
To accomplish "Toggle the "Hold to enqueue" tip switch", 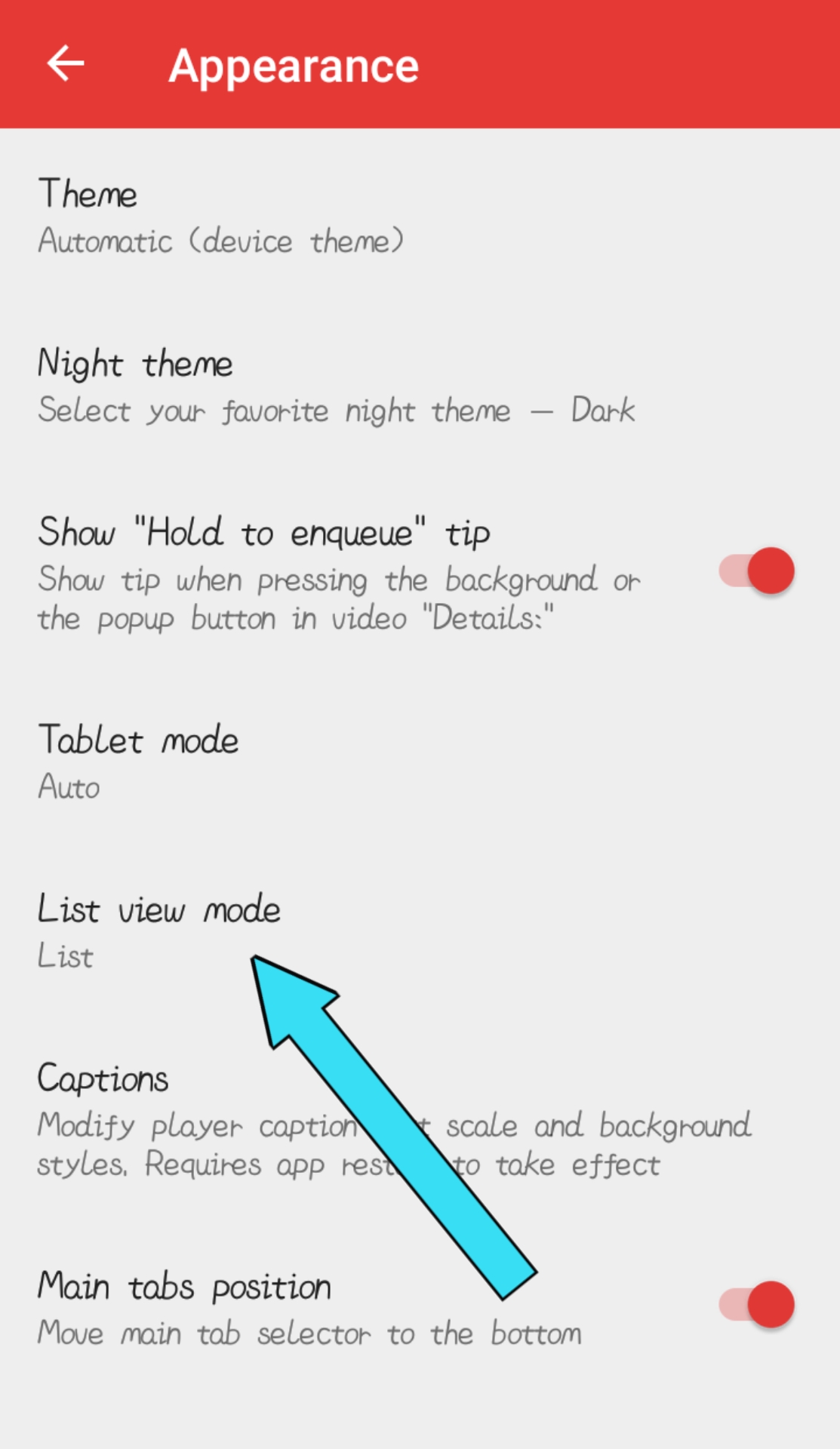I will [756, 571].
